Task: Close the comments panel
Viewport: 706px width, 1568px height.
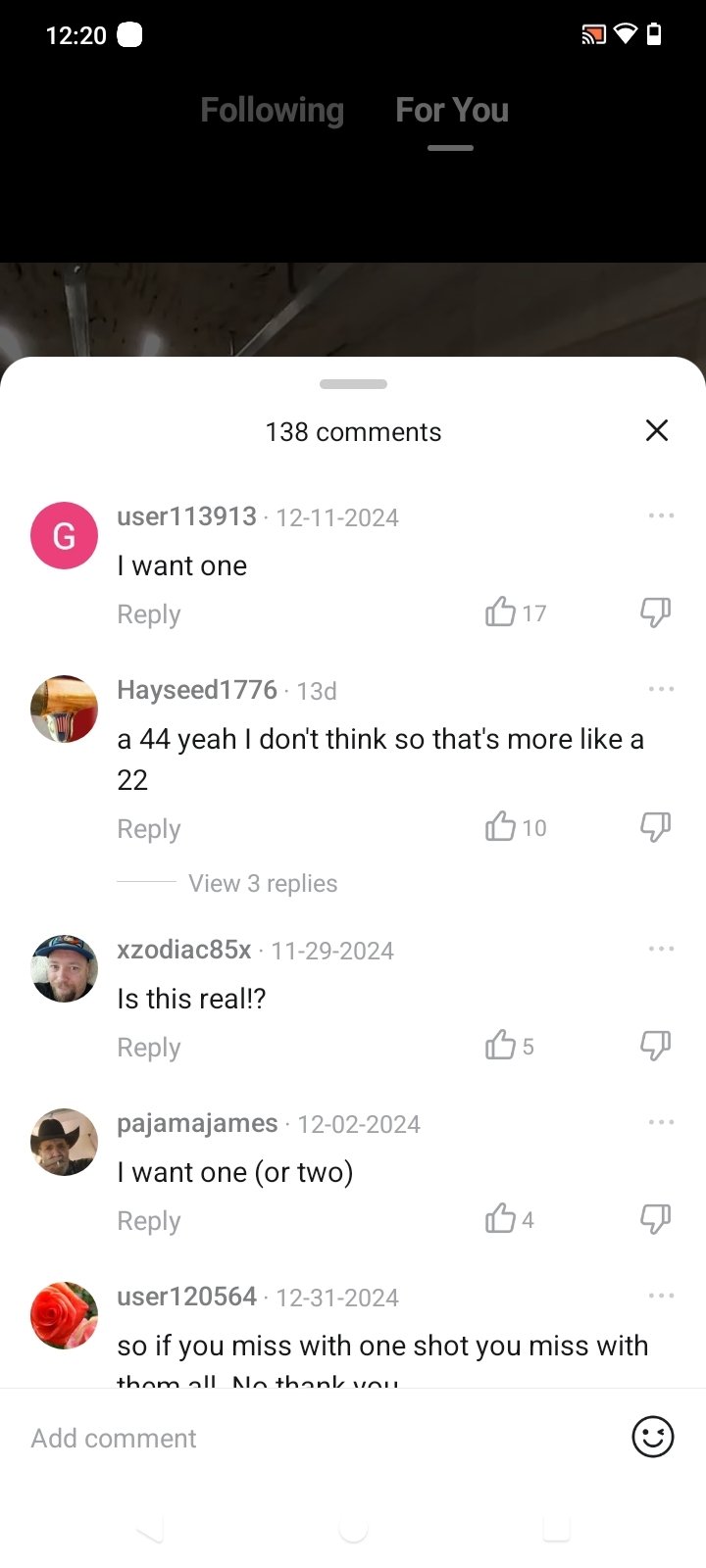Action: tap(656, 430)
